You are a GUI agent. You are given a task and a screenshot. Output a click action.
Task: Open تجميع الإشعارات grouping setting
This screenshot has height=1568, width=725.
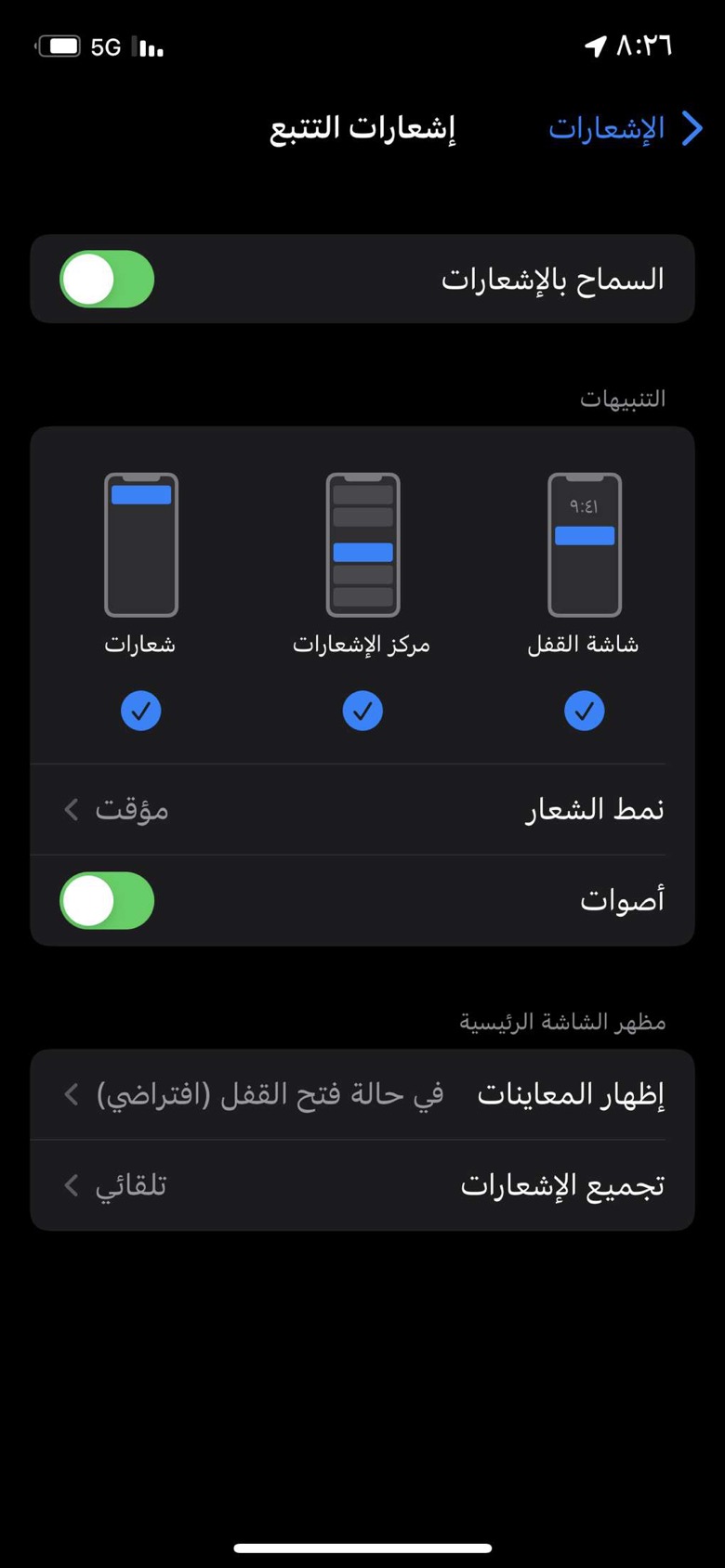[x=362, y=1185]
